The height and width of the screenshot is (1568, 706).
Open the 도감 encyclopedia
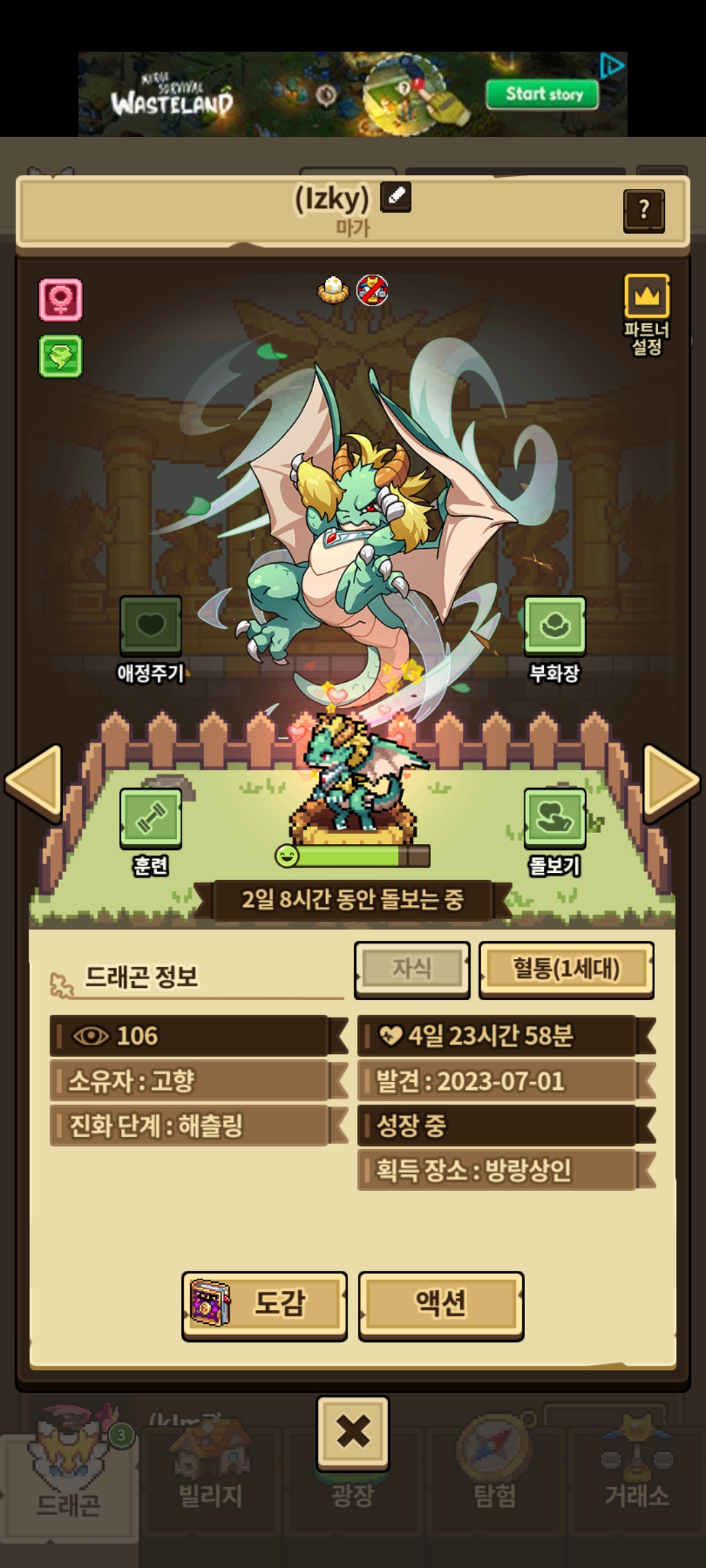(x=265, y=1303)
